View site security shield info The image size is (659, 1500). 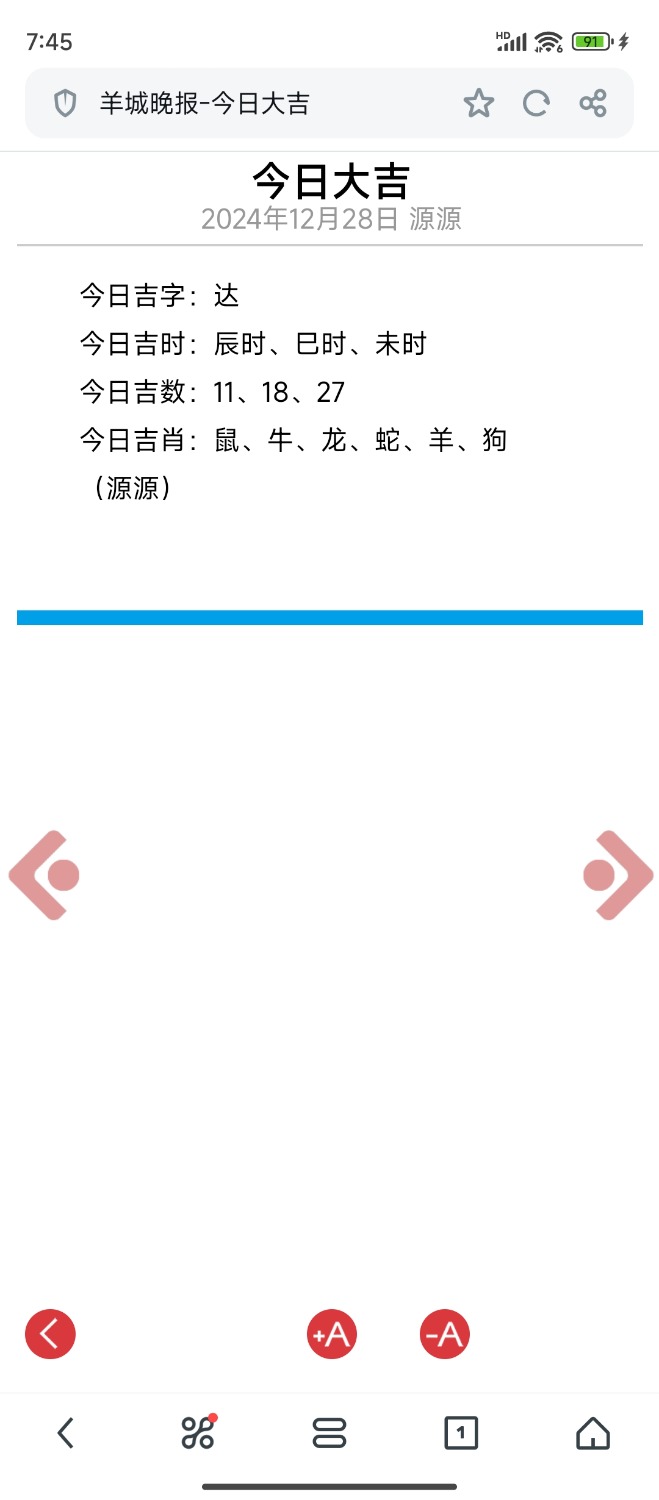click(x=65, y=103)
